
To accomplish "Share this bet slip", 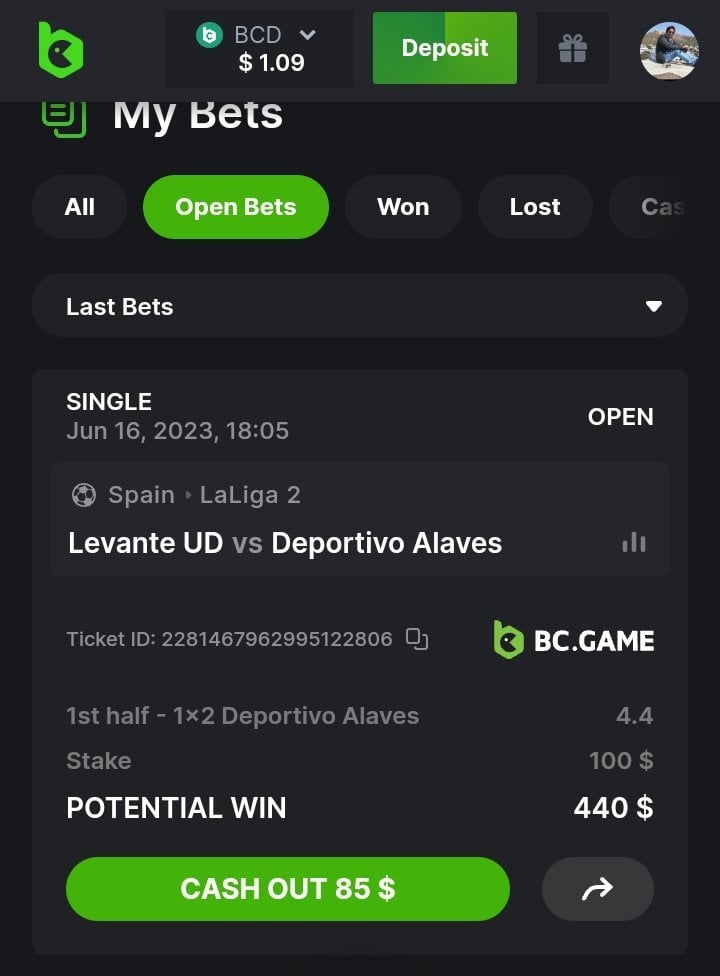I will (x=597, y=889).
